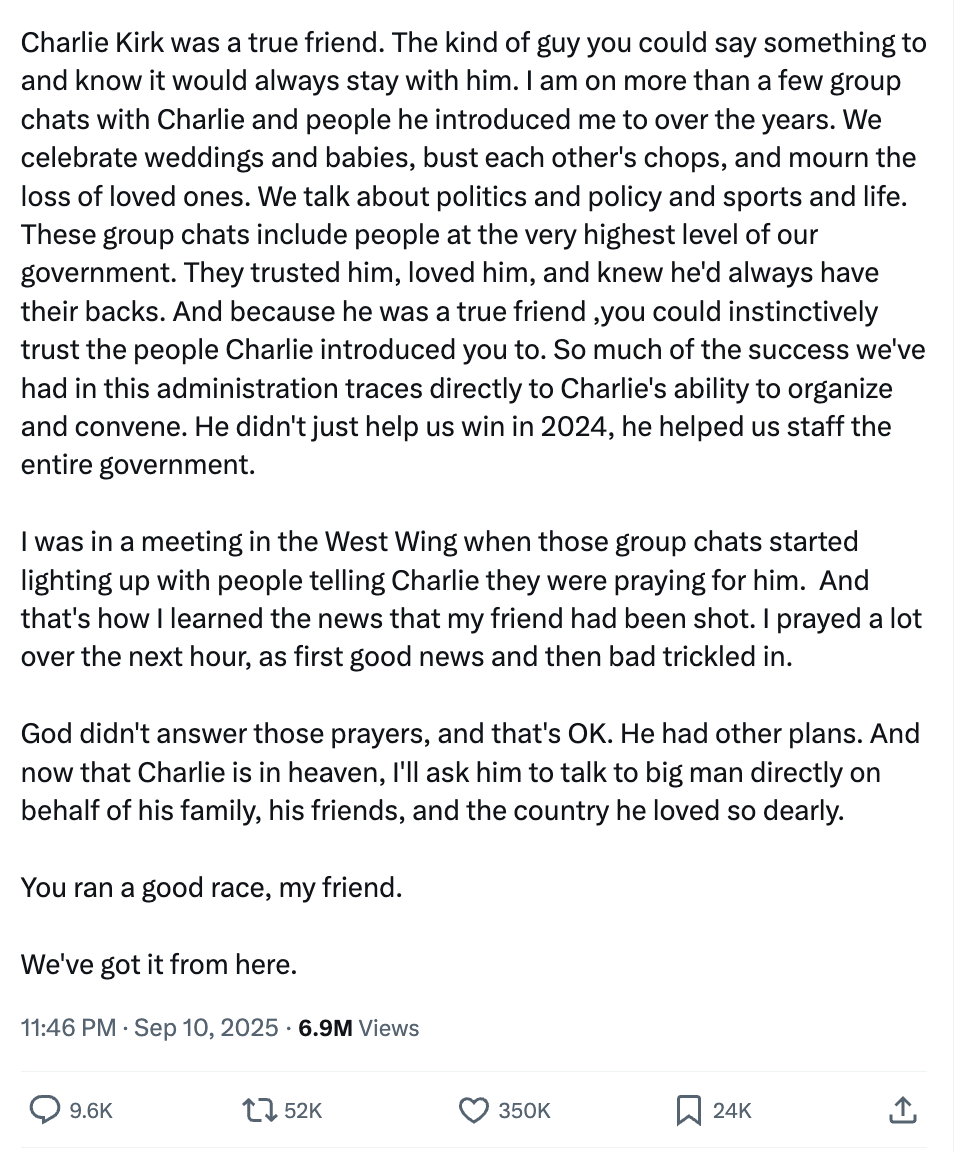This screenshot has width=956, height=1152.
Task: Share the post using the share icon
Action: click(x=901, y=1109)
